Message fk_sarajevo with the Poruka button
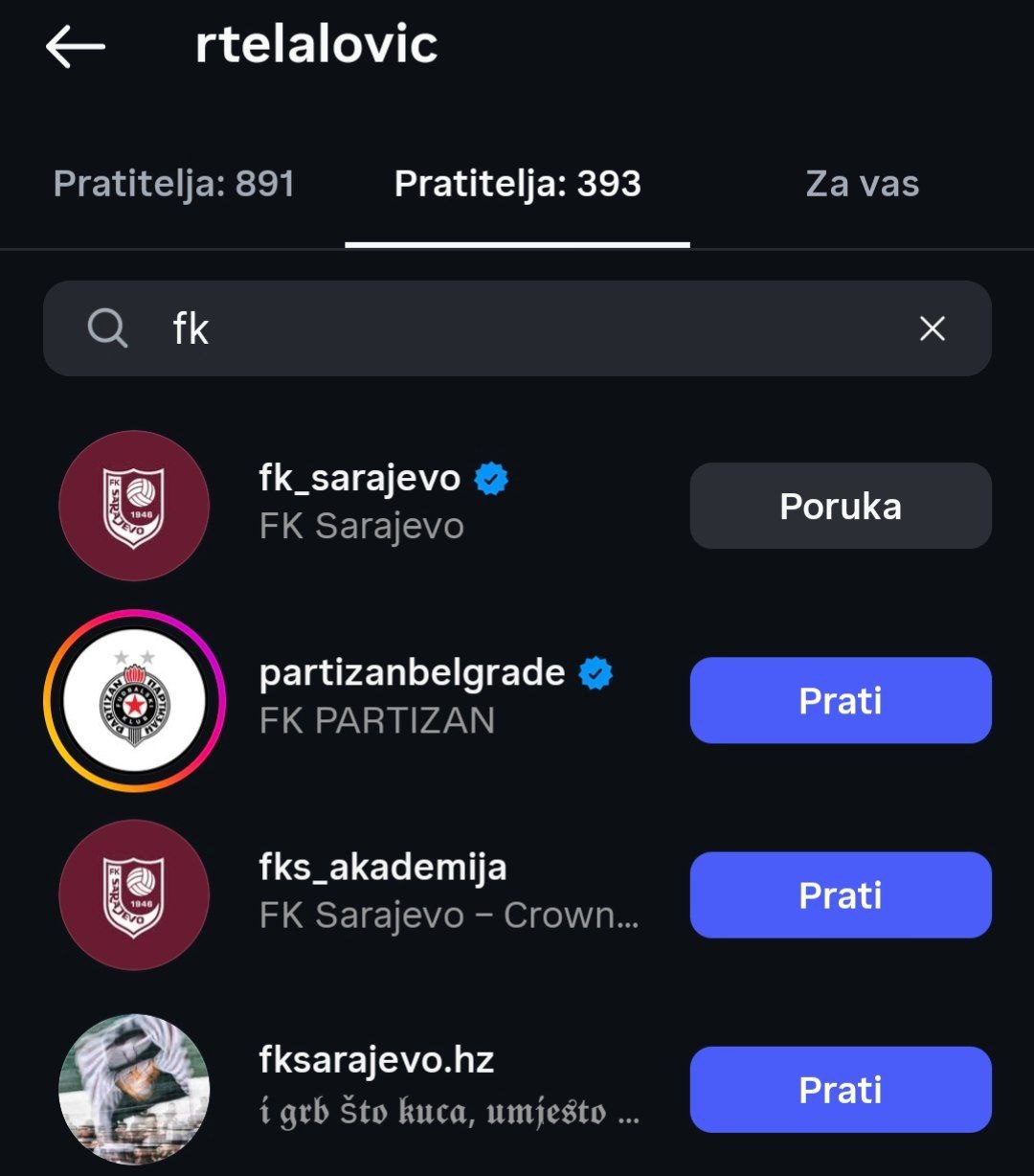Screen dimensions: 1034x1176 tap(840, 506)
